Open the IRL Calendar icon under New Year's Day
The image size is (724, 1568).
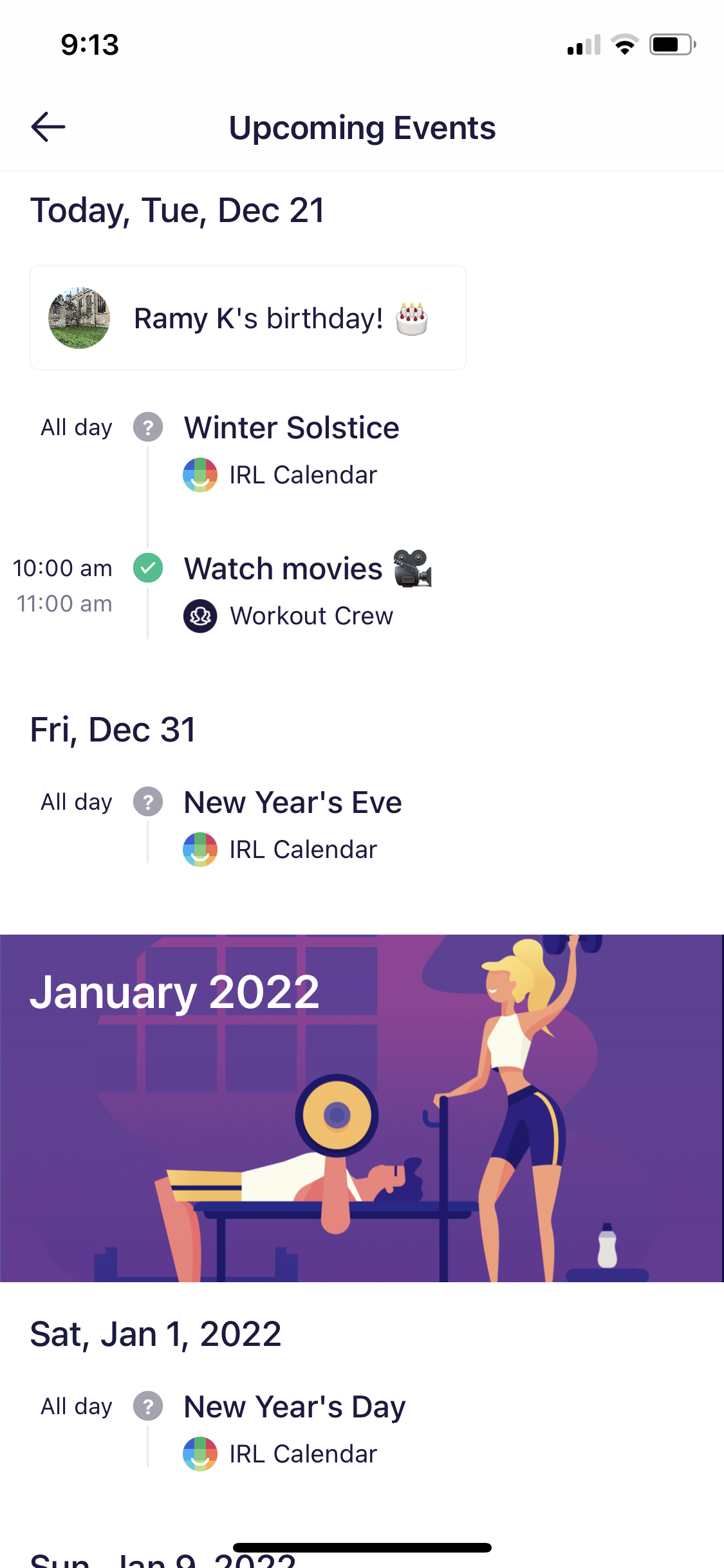(200, 1453)
